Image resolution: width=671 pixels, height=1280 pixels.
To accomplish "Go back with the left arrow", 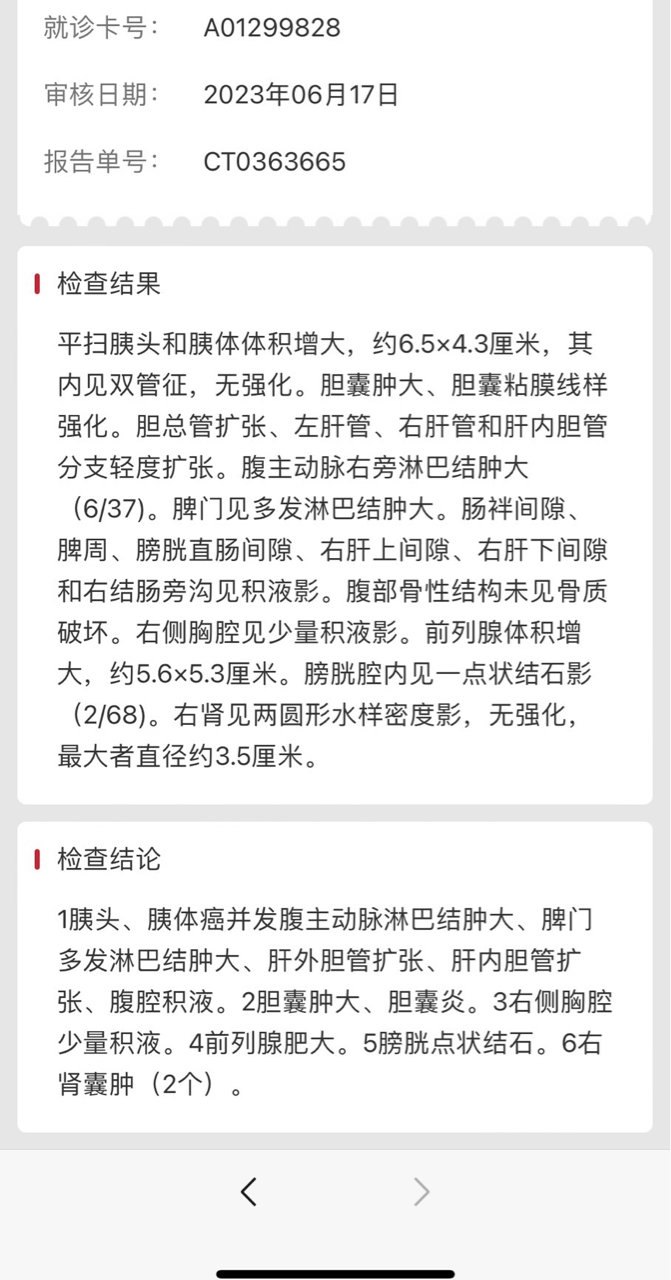I will pyautogui.click(x=249, y=1191).
